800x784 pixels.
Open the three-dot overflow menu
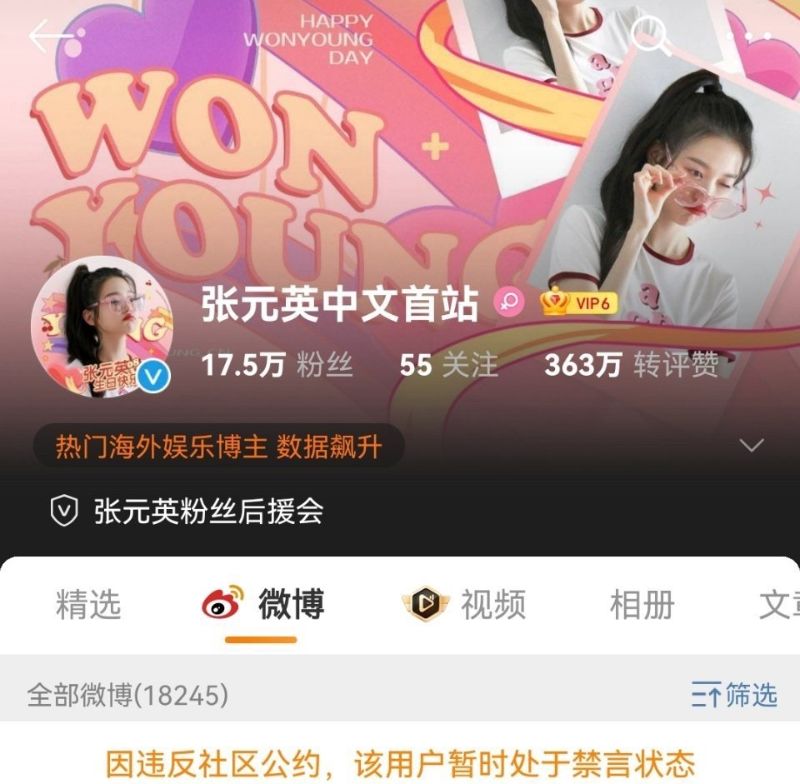tap(756, 37)
